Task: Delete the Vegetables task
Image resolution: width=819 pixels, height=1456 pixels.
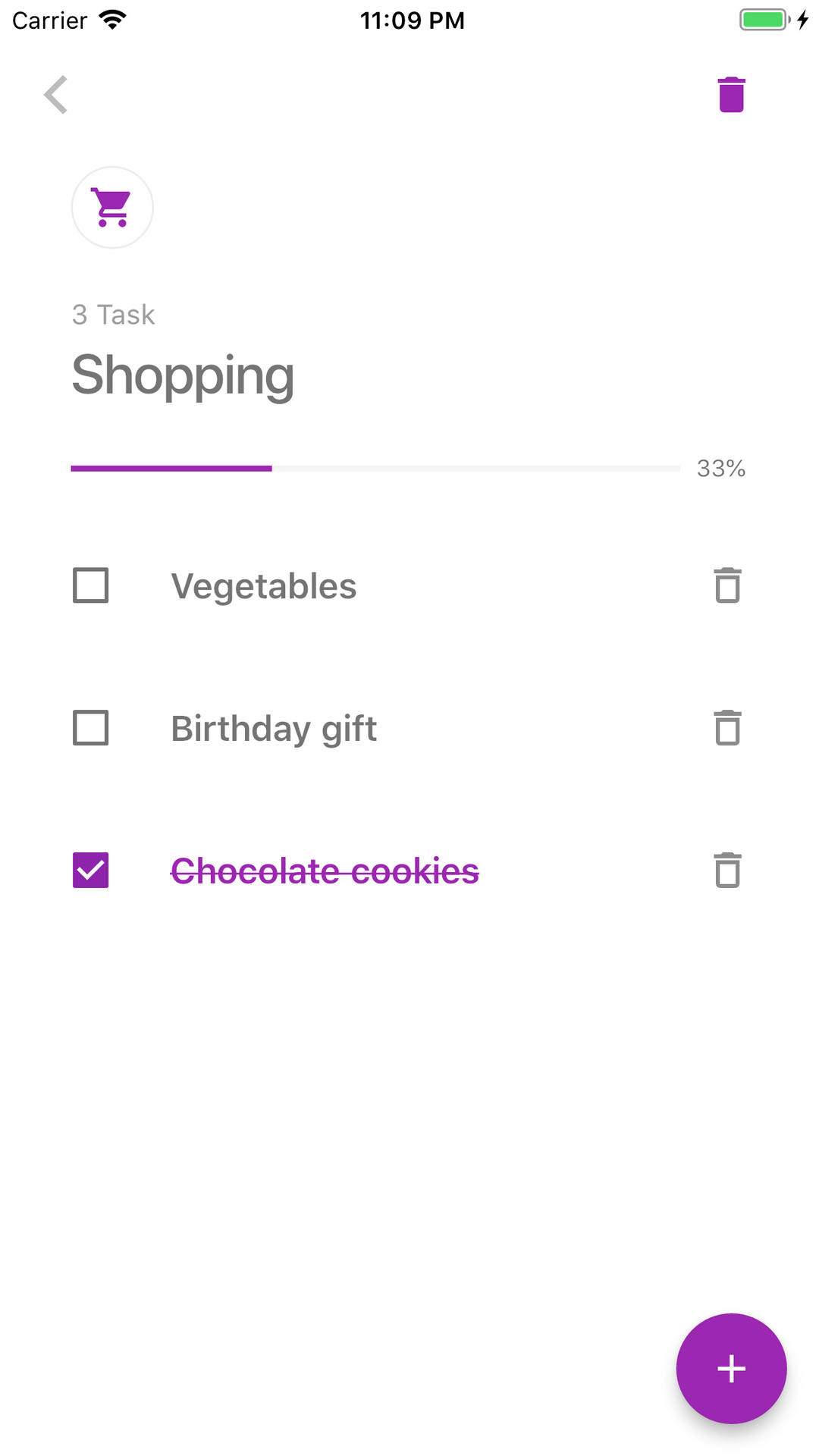Action: pos(727,585)
